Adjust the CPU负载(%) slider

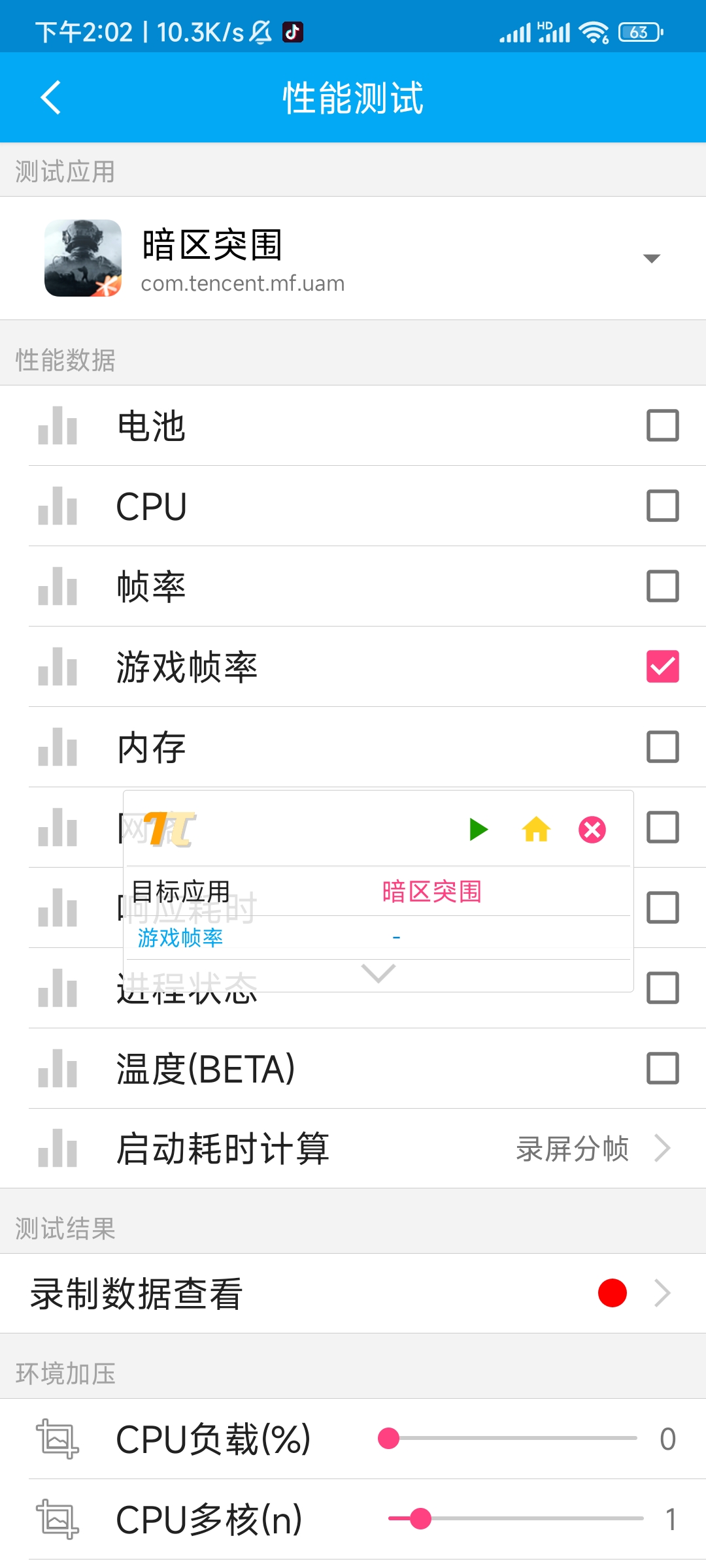[507, 1438]
